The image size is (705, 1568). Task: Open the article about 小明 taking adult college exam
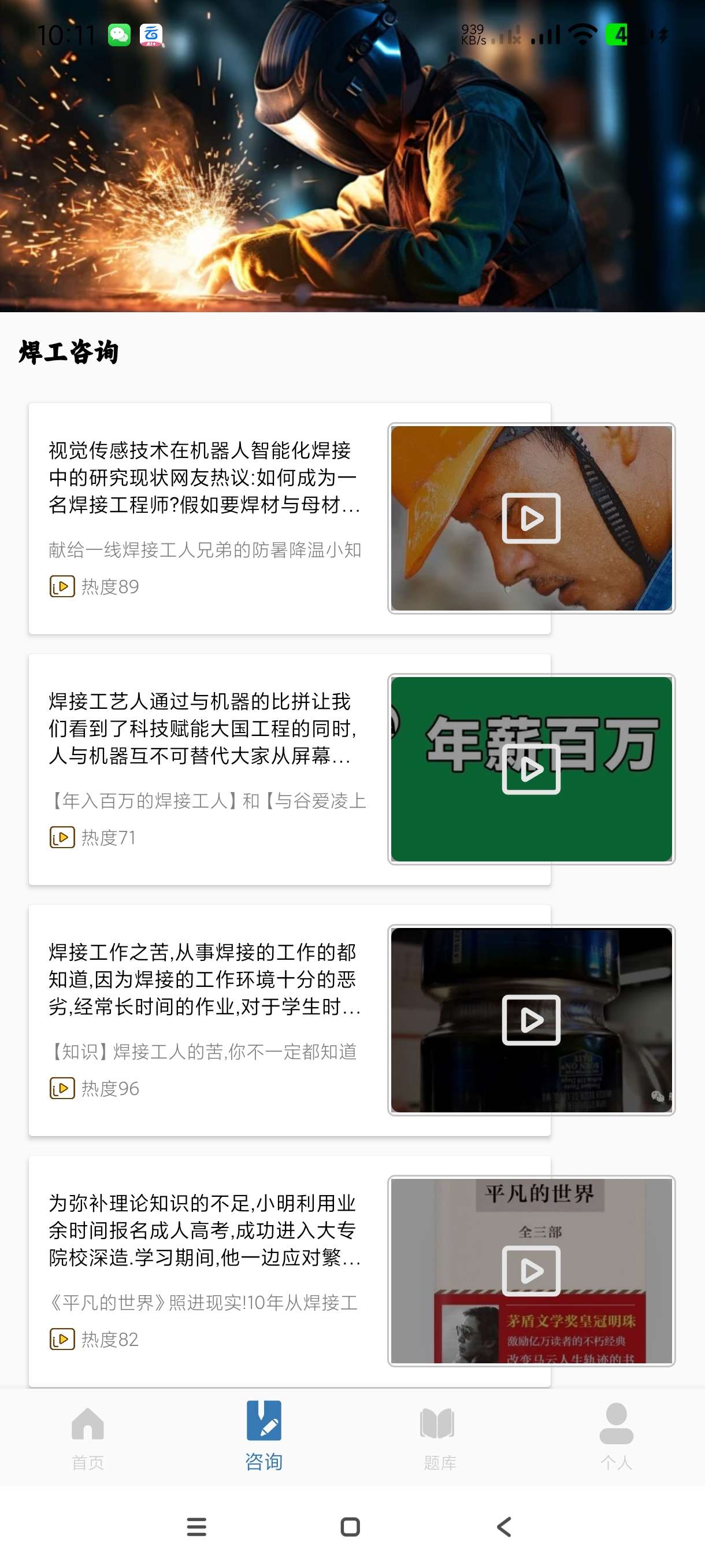tap(205, 1230)
